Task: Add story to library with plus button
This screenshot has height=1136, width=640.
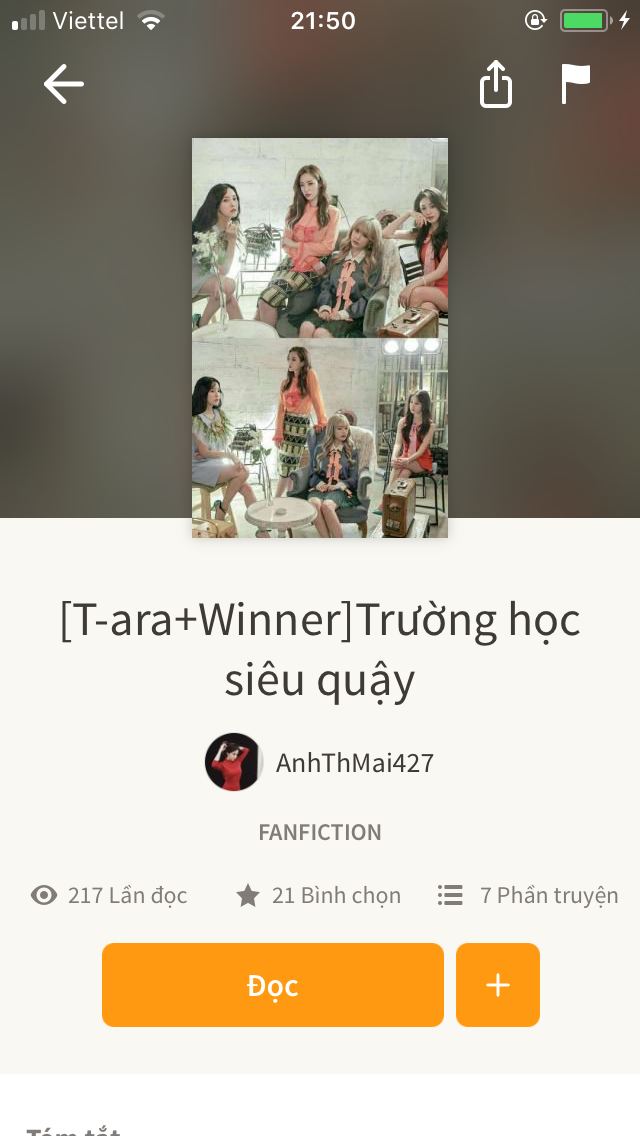Action: [x=498, y=985]
